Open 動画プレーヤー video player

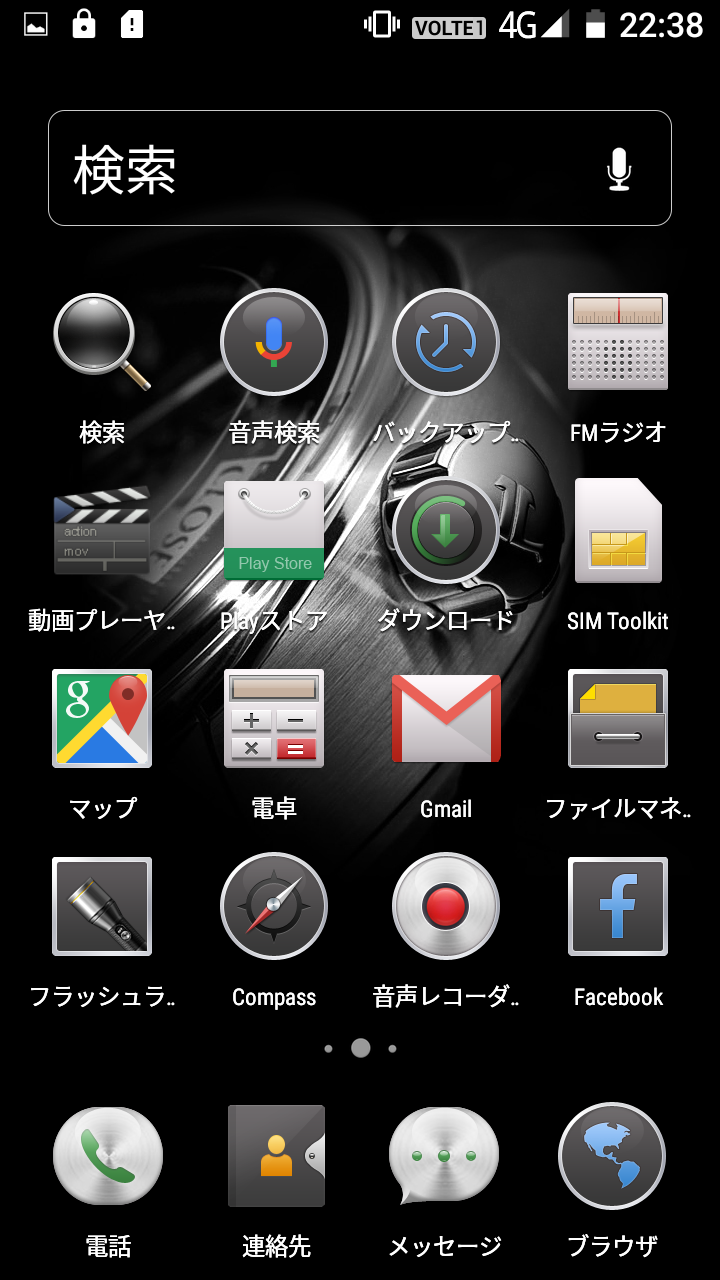(x=102, y=531)
